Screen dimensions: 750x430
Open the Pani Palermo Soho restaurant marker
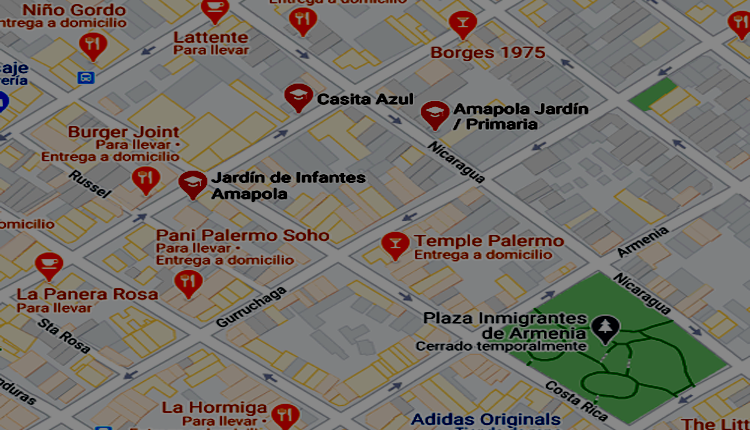click(x=188, y=283)
